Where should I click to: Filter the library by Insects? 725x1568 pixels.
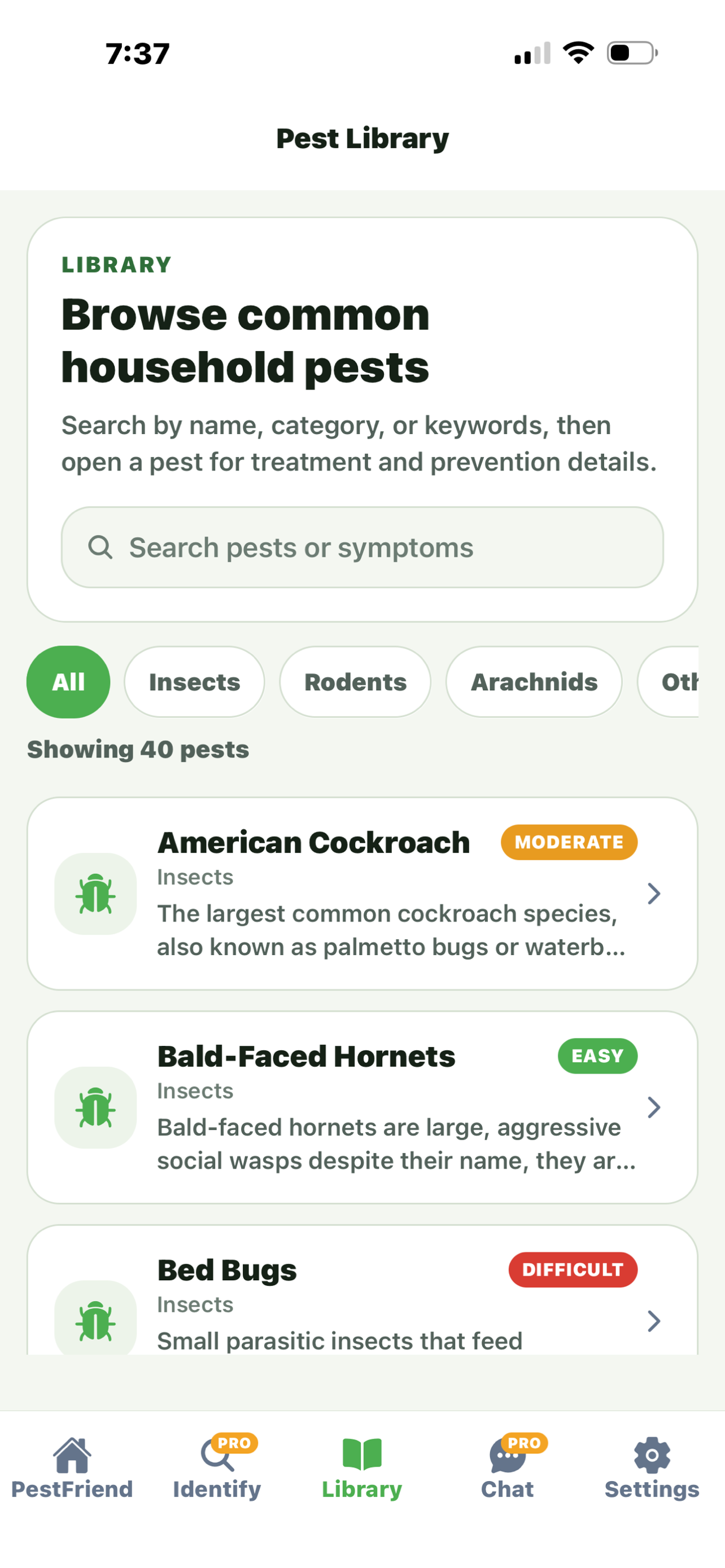(x=194, y=682)
